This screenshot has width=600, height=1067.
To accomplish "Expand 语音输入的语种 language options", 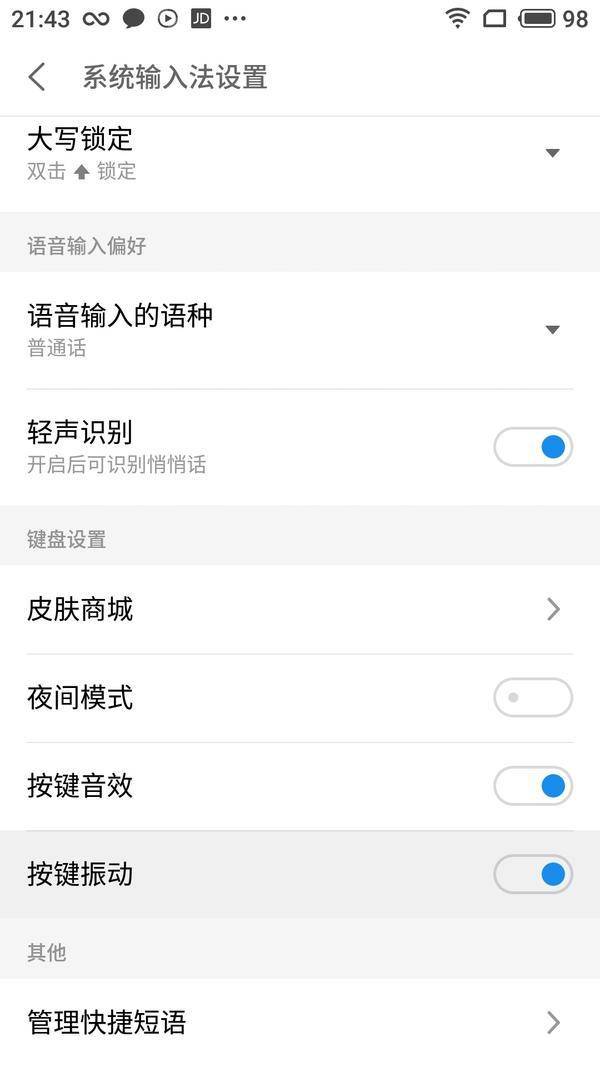I will (x=552, y=330).
